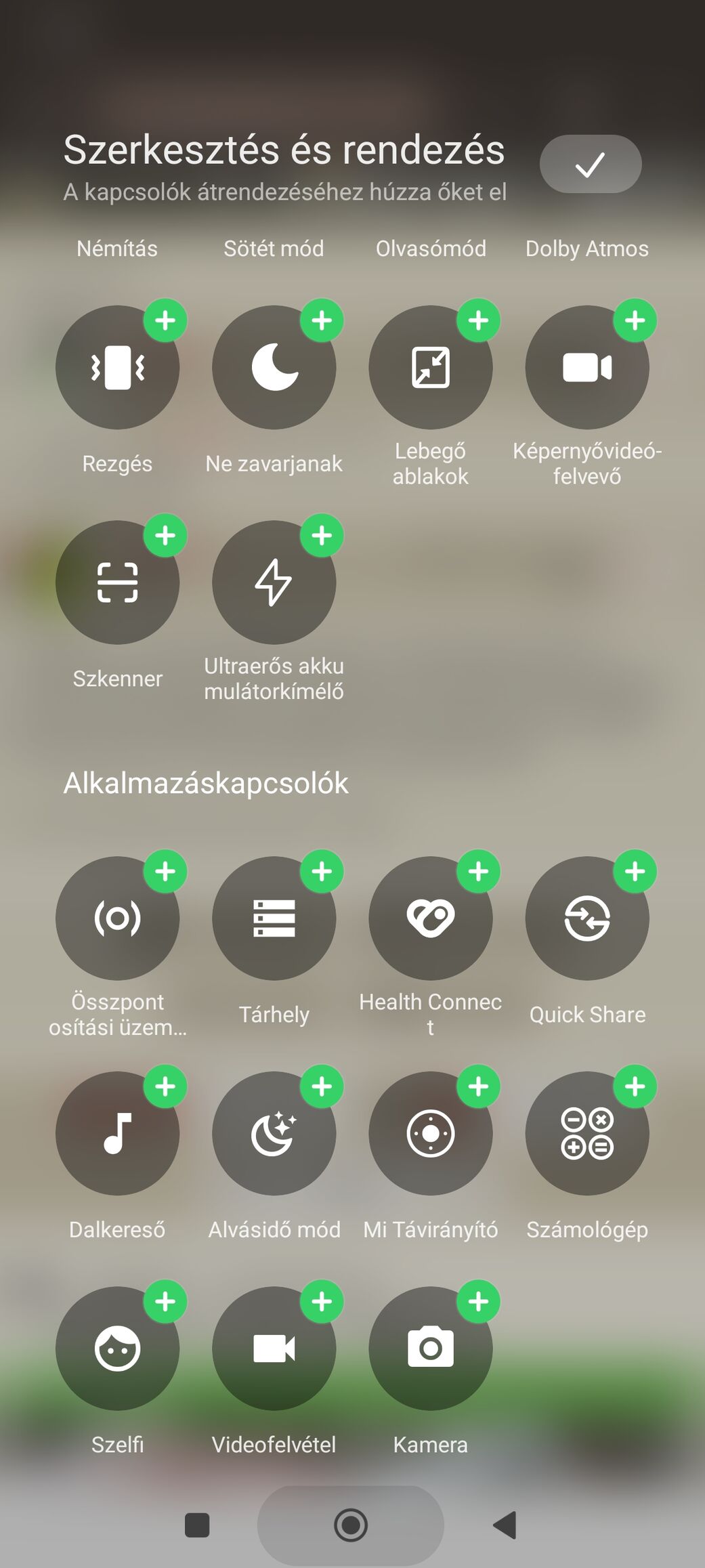This screenshot has width=705, height=1568.
Task: Add the Ultraerős akkumulátorkímélő tile
Action: [322, 536]
